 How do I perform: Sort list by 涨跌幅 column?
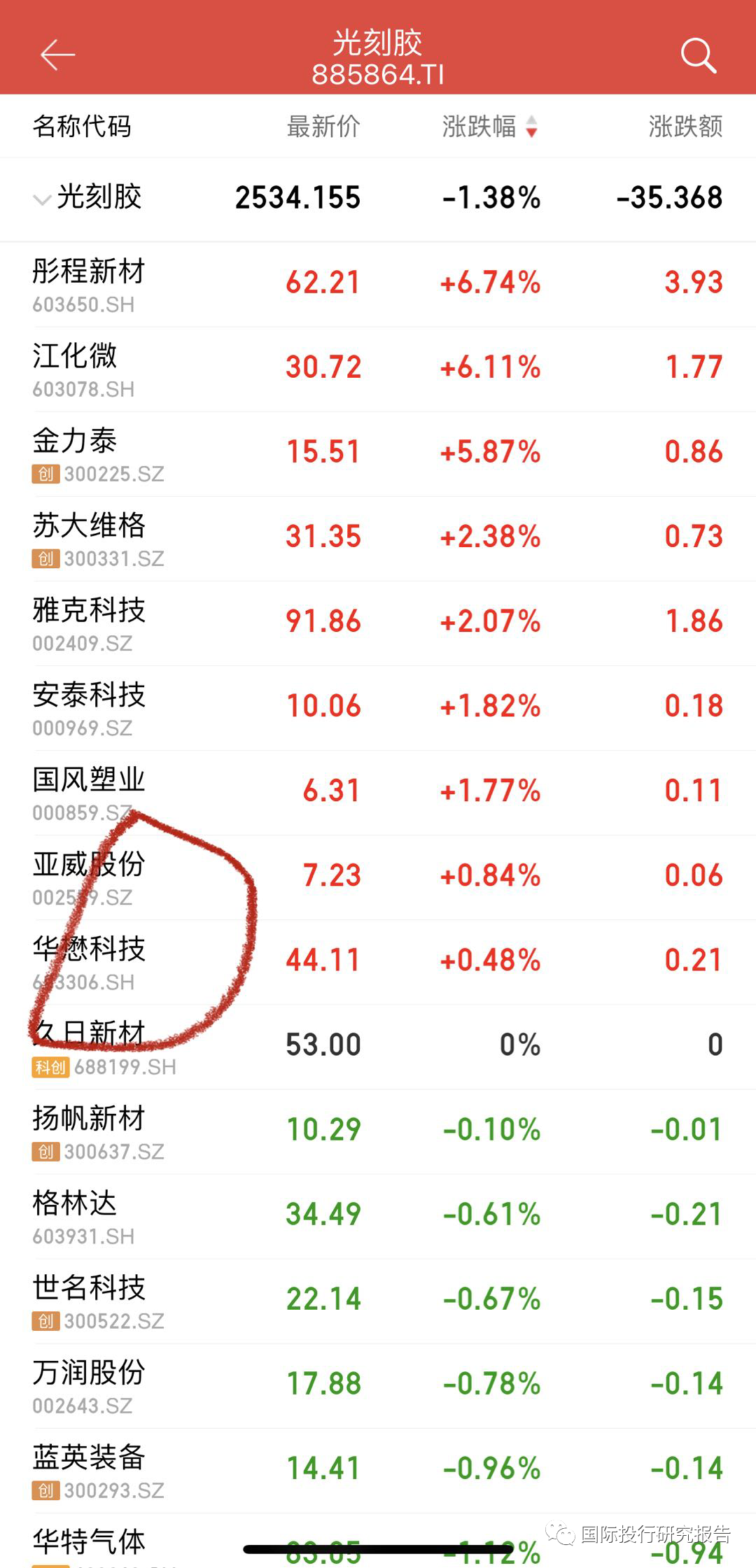click(489, 127)
